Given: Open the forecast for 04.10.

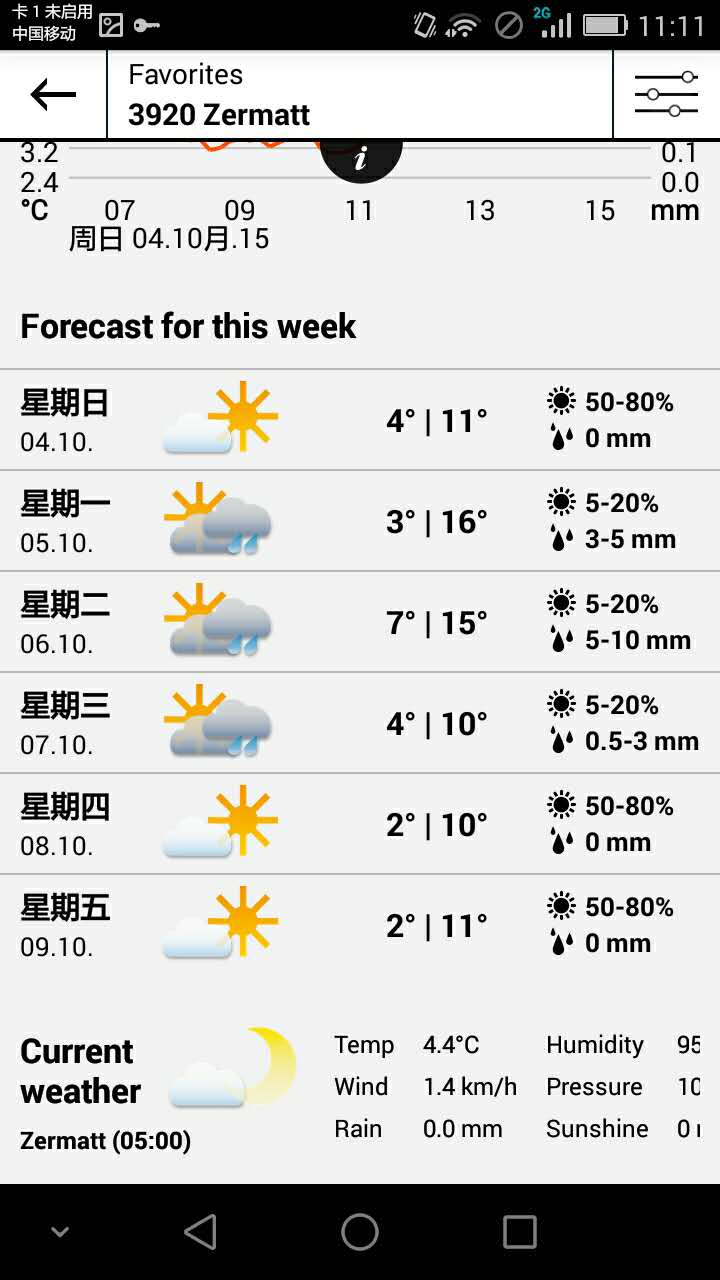Looking at the screenshot, I should (360, 420).
